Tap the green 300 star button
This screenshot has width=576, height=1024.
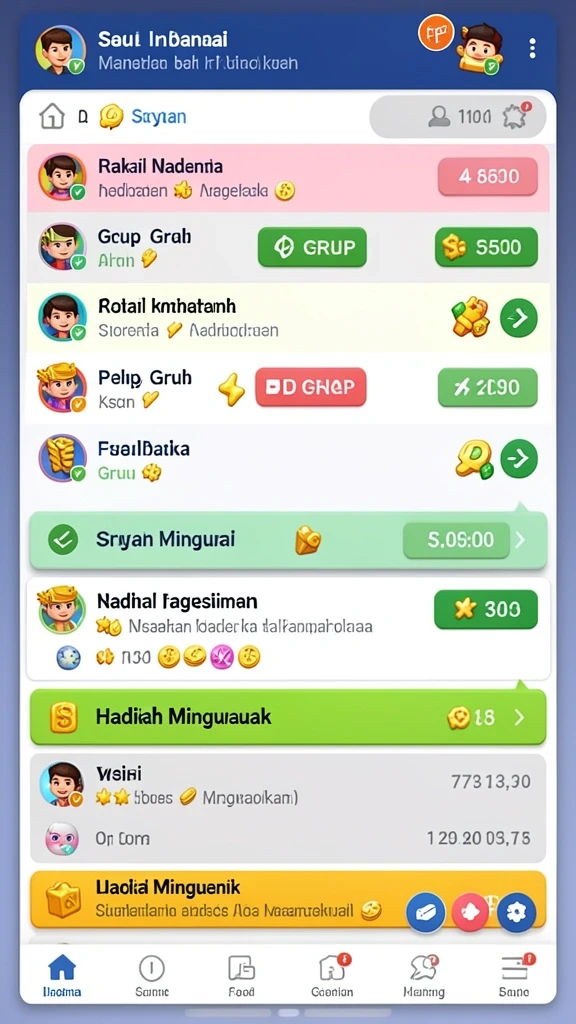[x=486, y=609]
